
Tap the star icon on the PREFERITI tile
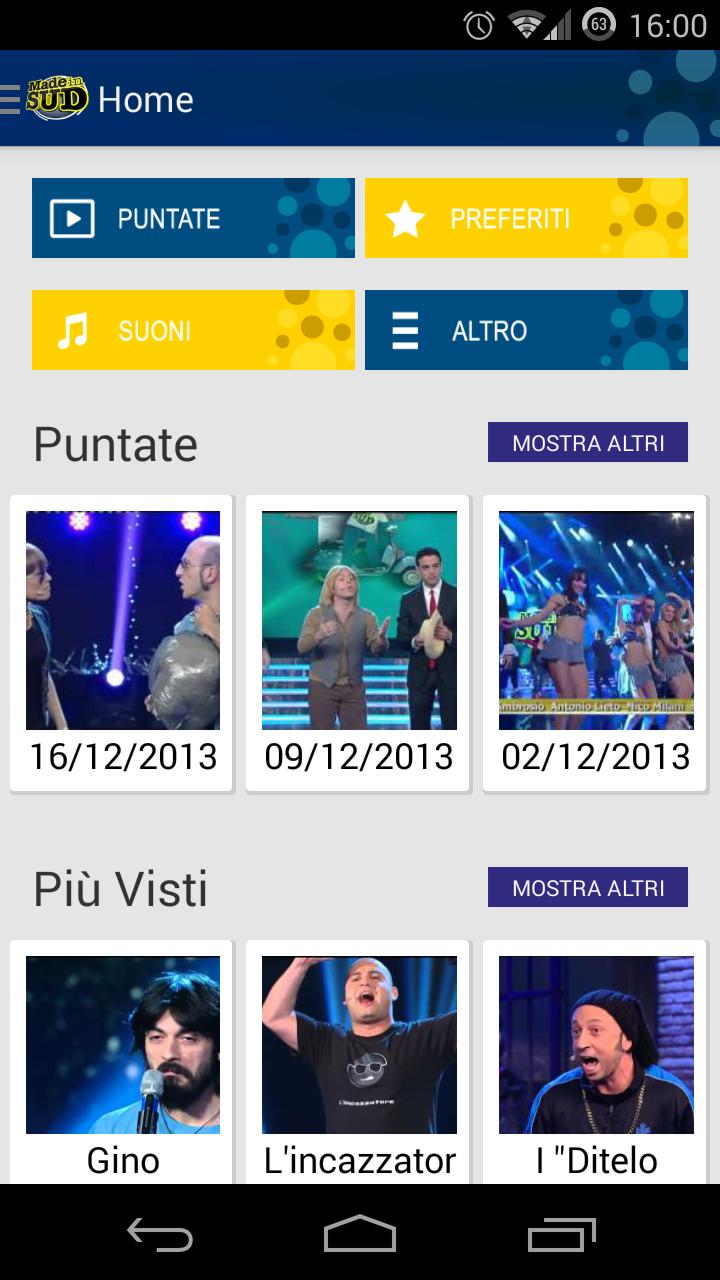(x=407, y=217)
